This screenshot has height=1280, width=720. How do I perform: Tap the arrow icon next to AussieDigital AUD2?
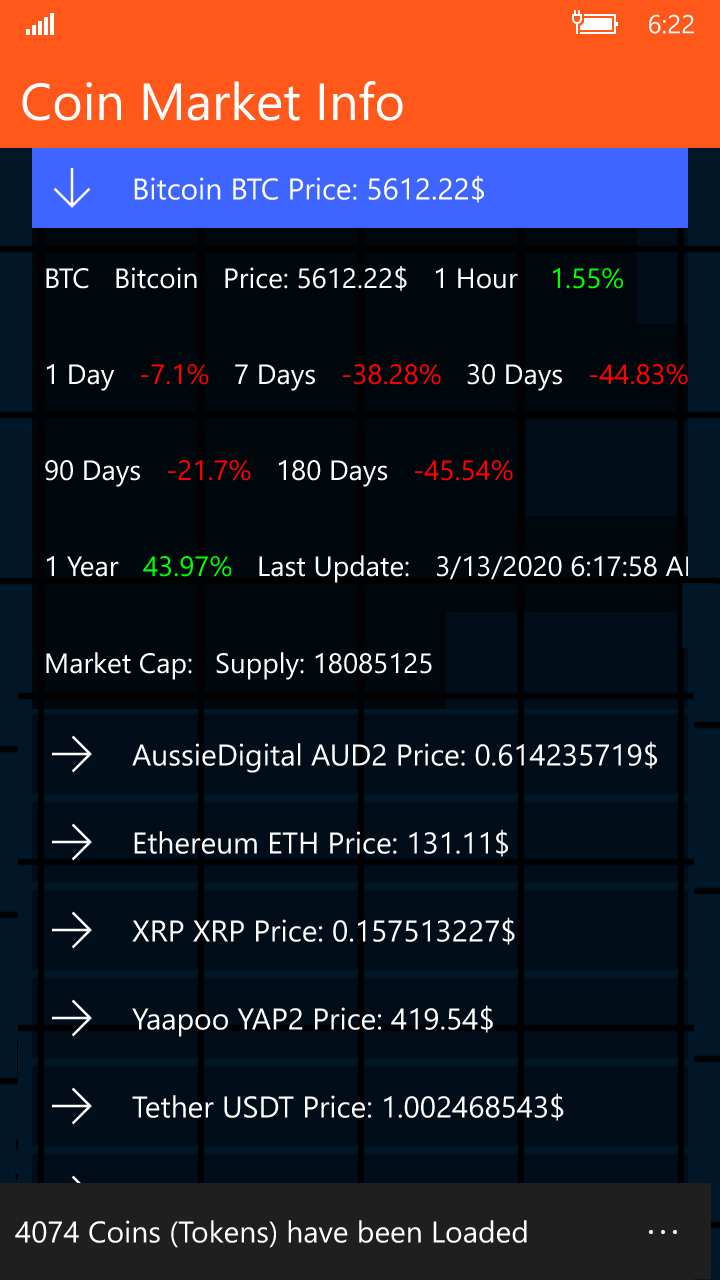coord(71,755)
